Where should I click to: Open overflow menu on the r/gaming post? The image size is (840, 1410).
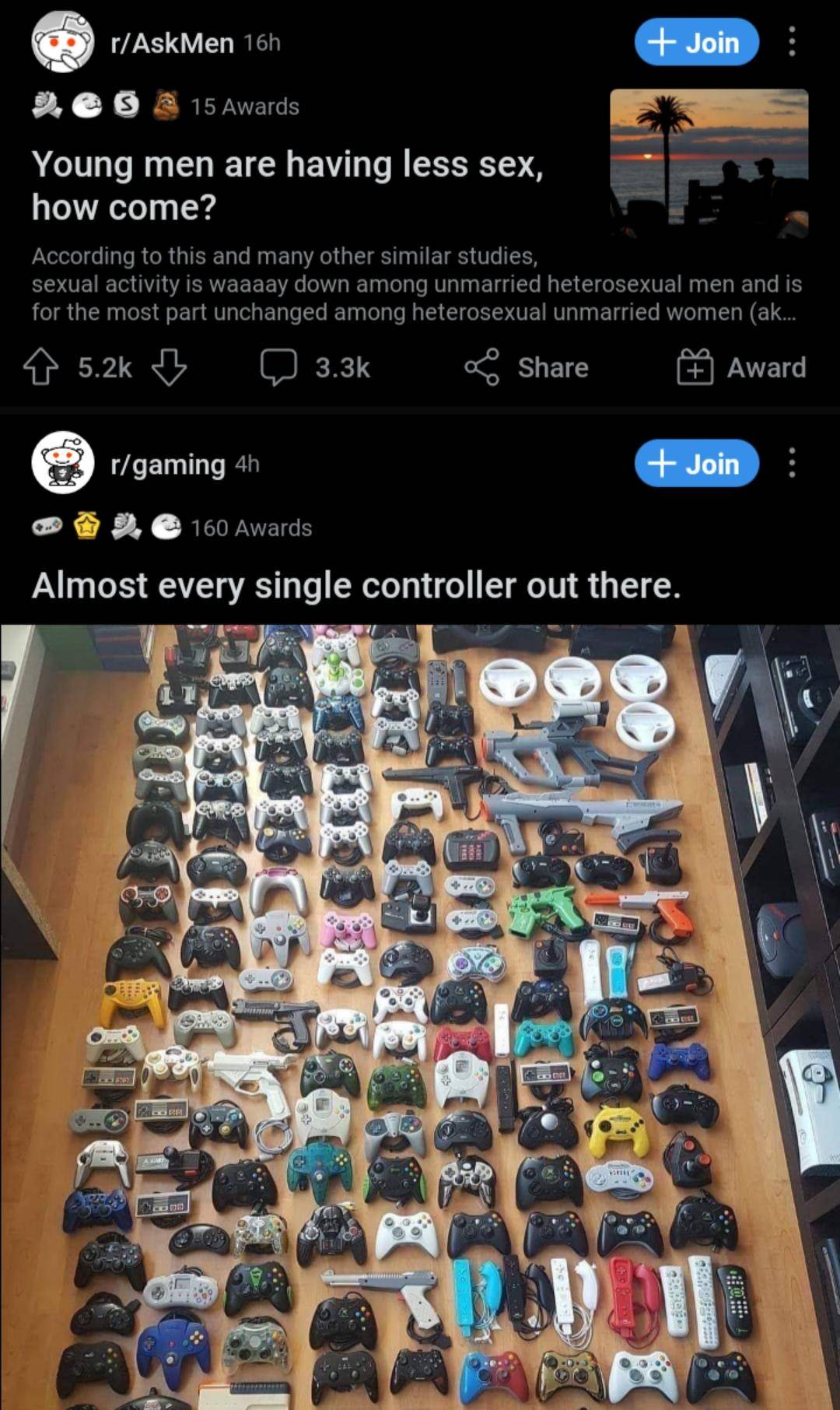pos(792,464)
